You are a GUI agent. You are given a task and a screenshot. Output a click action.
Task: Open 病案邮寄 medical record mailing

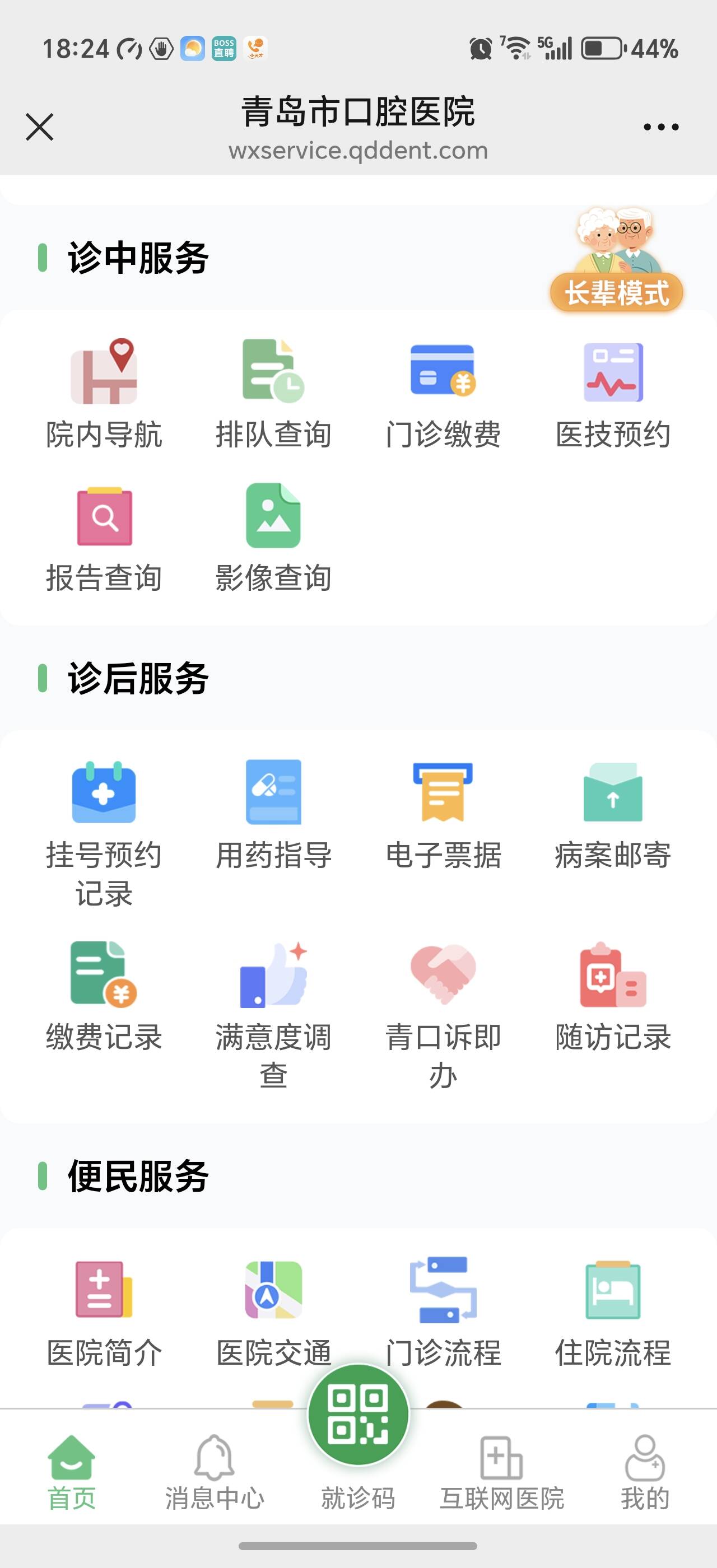coord(613,814)
